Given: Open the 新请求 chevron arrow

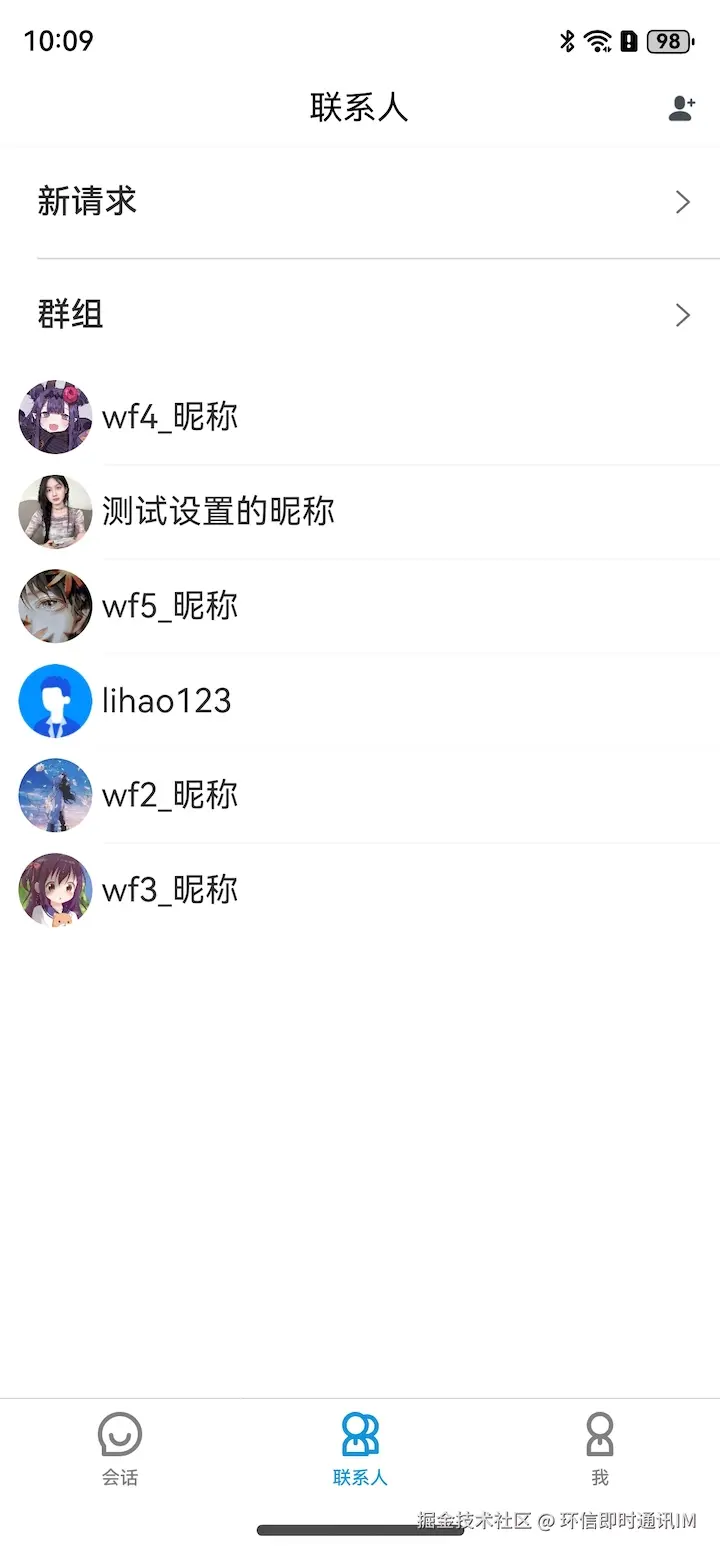Looking at the screenshot, I should (x=683, y=201).
